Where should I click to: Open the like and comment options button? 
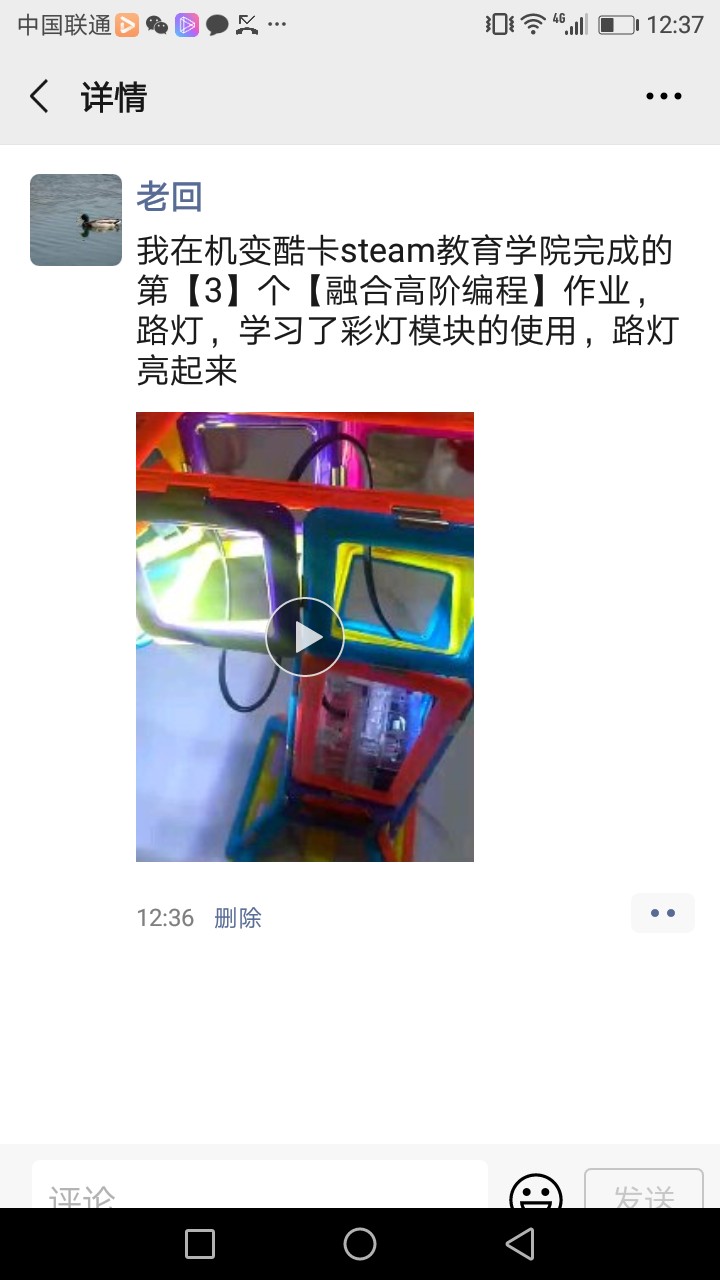[662, 913]
